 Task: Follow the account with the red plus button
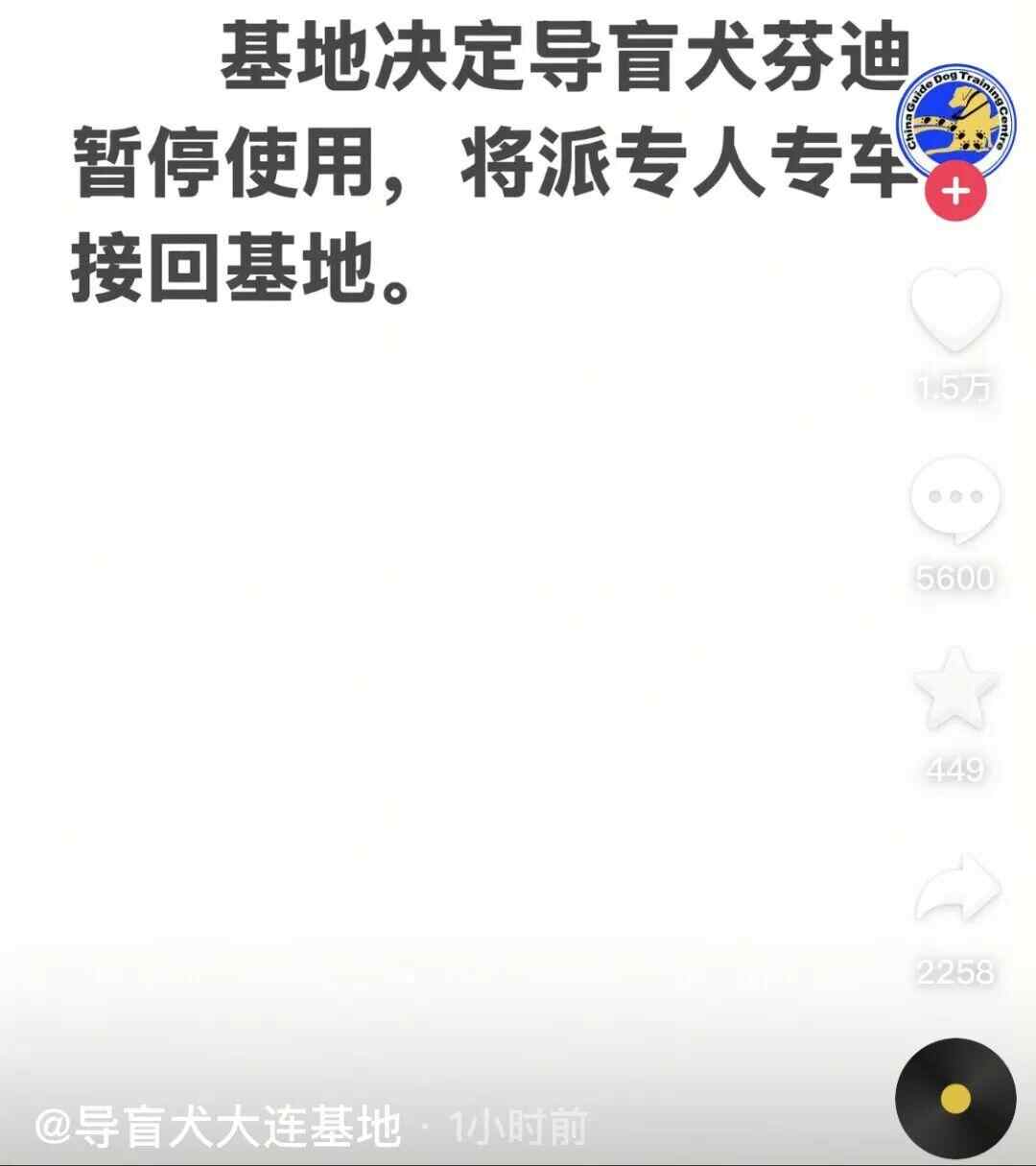[954, 192]
